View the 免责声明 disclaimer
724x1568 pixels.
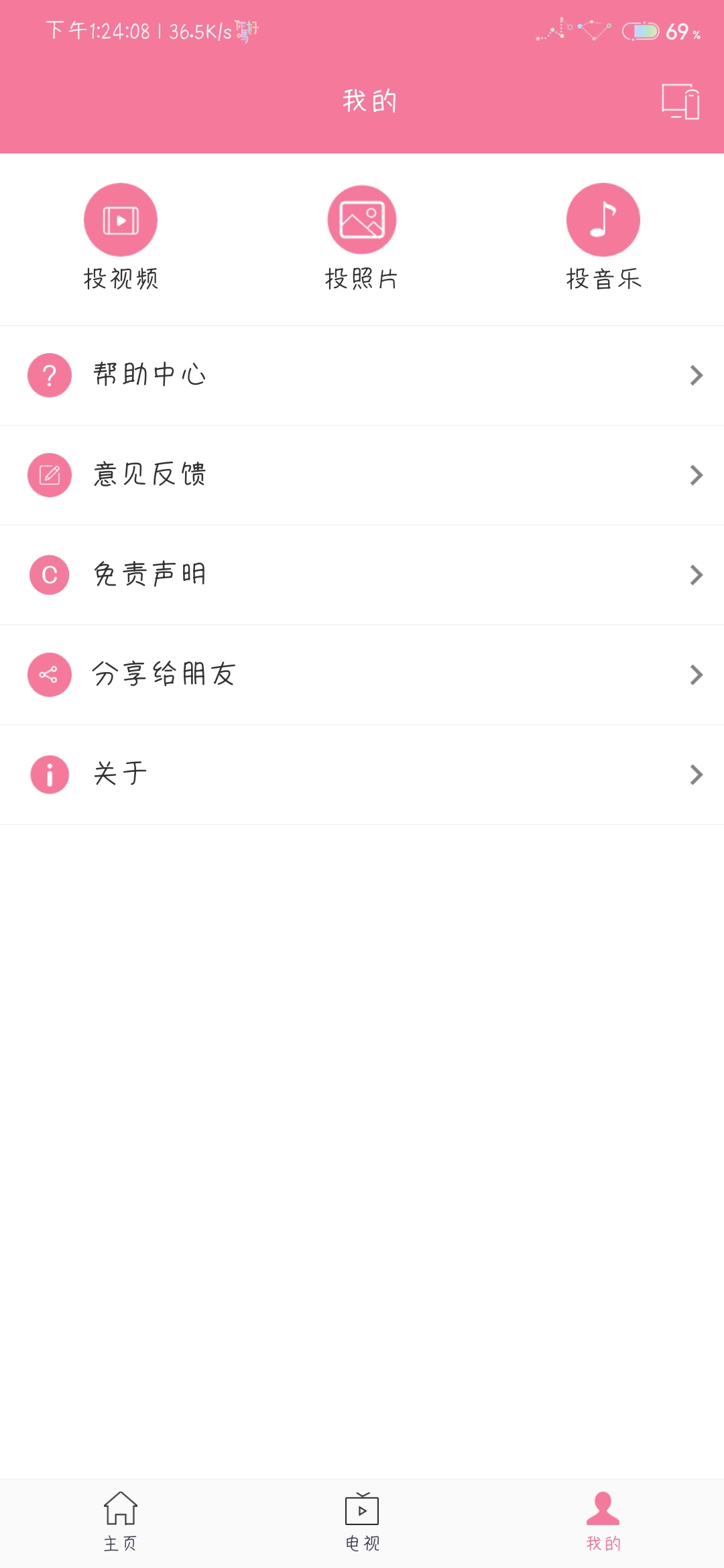[x=362, y=575]
